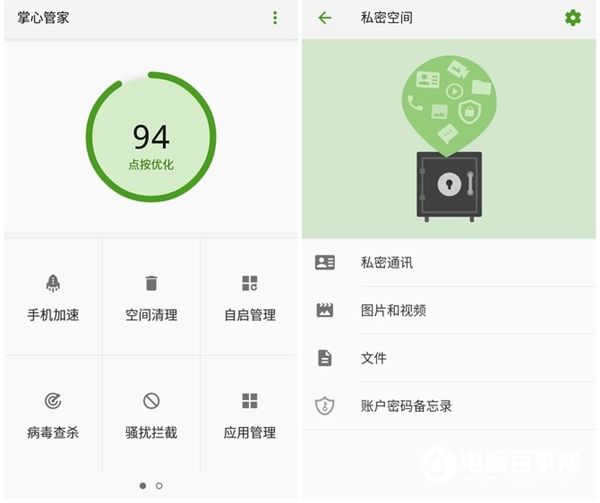The image size is (600, 503).
Task: Open the overflow menu in 掌心管家
Action: (275, 18)
